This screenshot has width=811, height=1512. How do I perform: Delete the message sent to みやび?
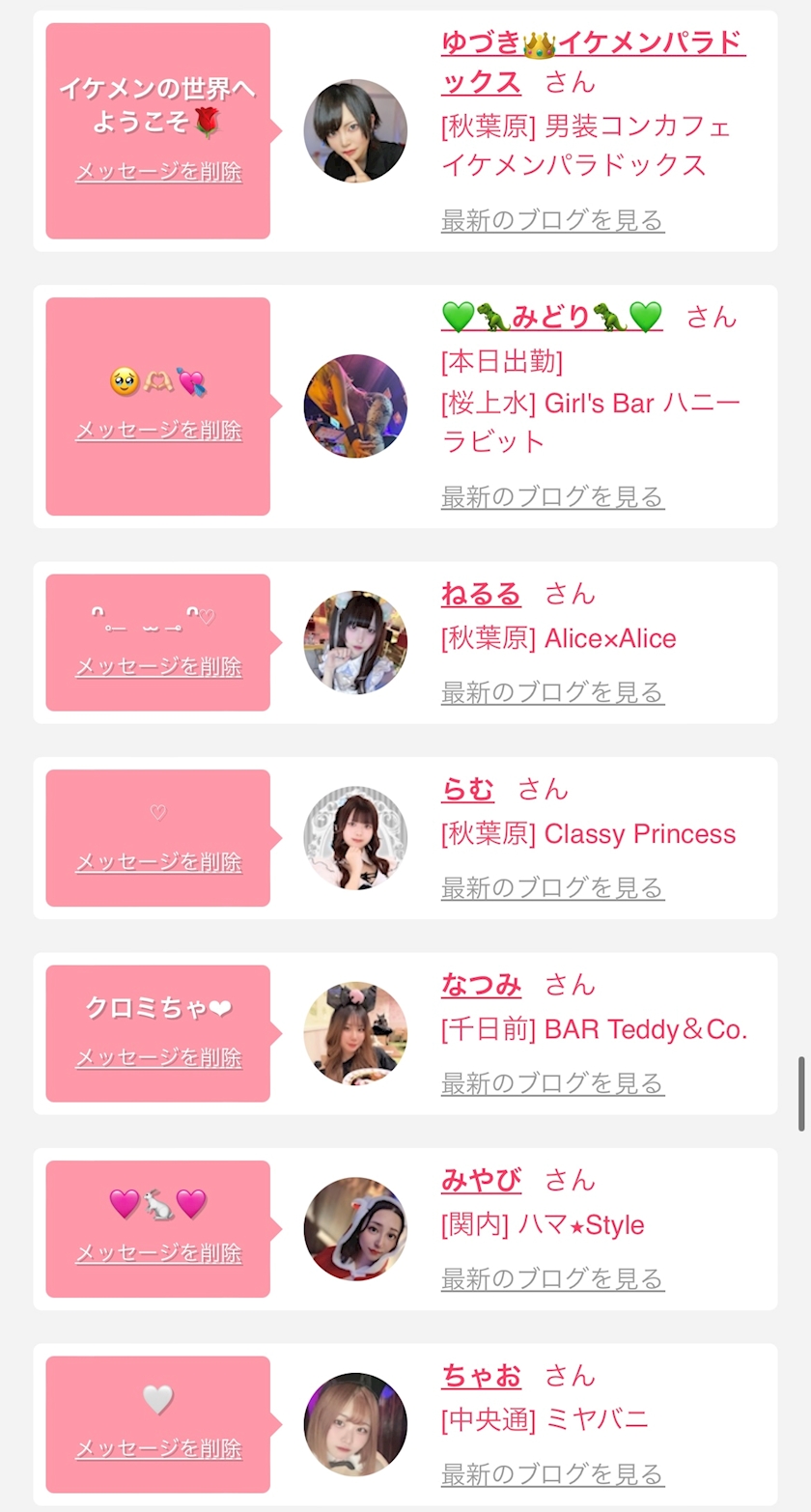[158, 1253]
